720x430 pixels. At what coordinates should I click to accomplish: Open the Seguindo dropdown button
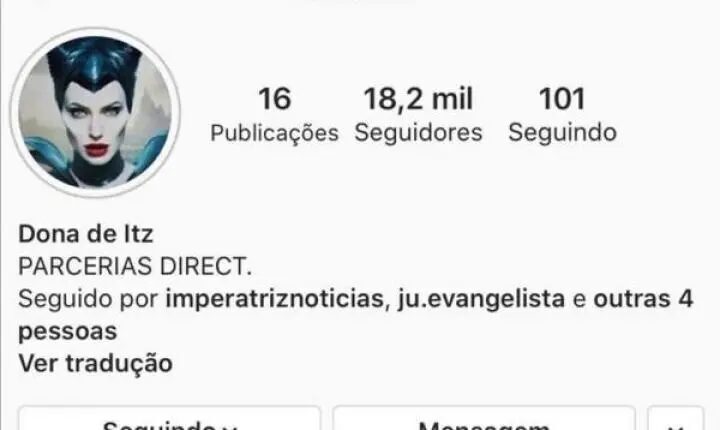click(170, 420)
